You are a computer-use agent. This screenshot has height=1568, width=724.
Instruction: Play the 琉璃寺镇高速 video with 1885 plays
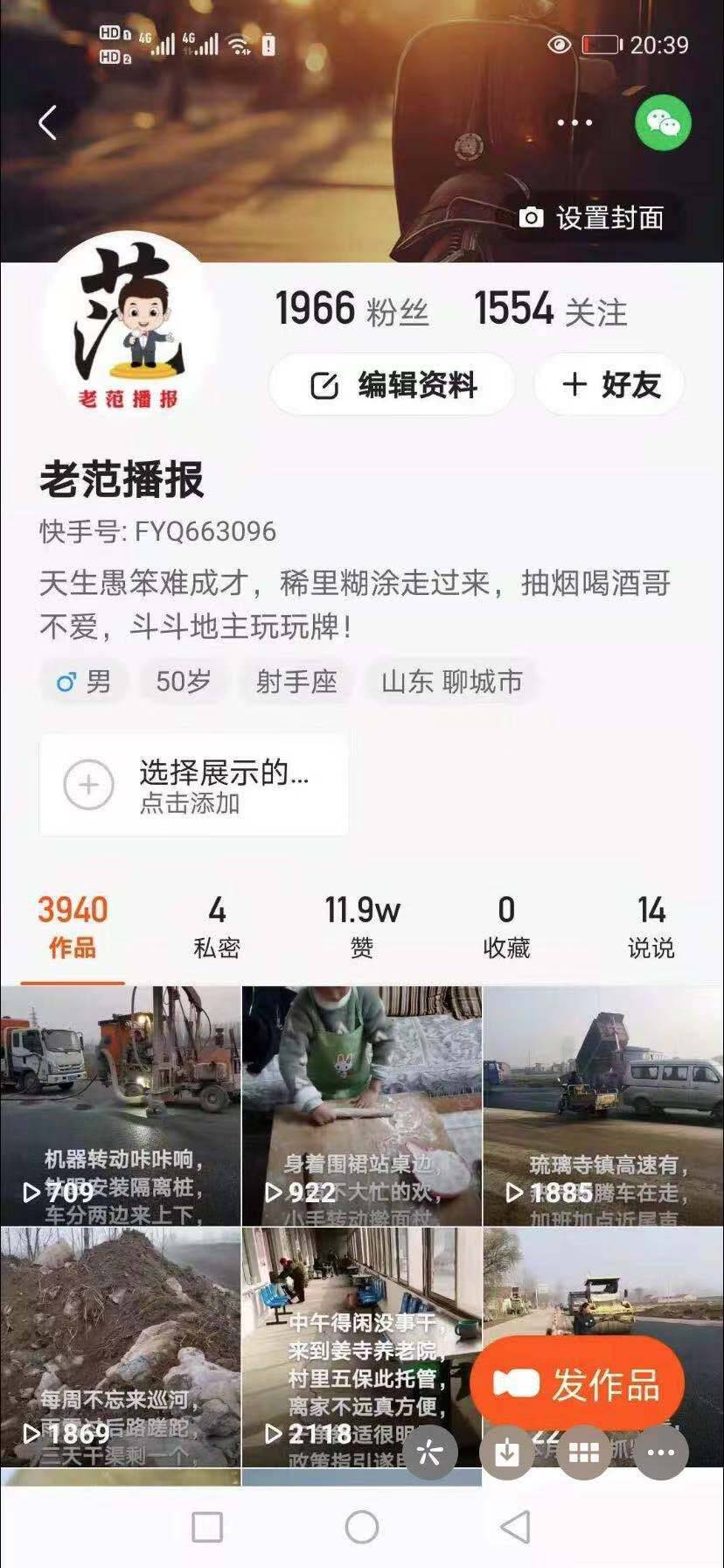click(603, 1105)
